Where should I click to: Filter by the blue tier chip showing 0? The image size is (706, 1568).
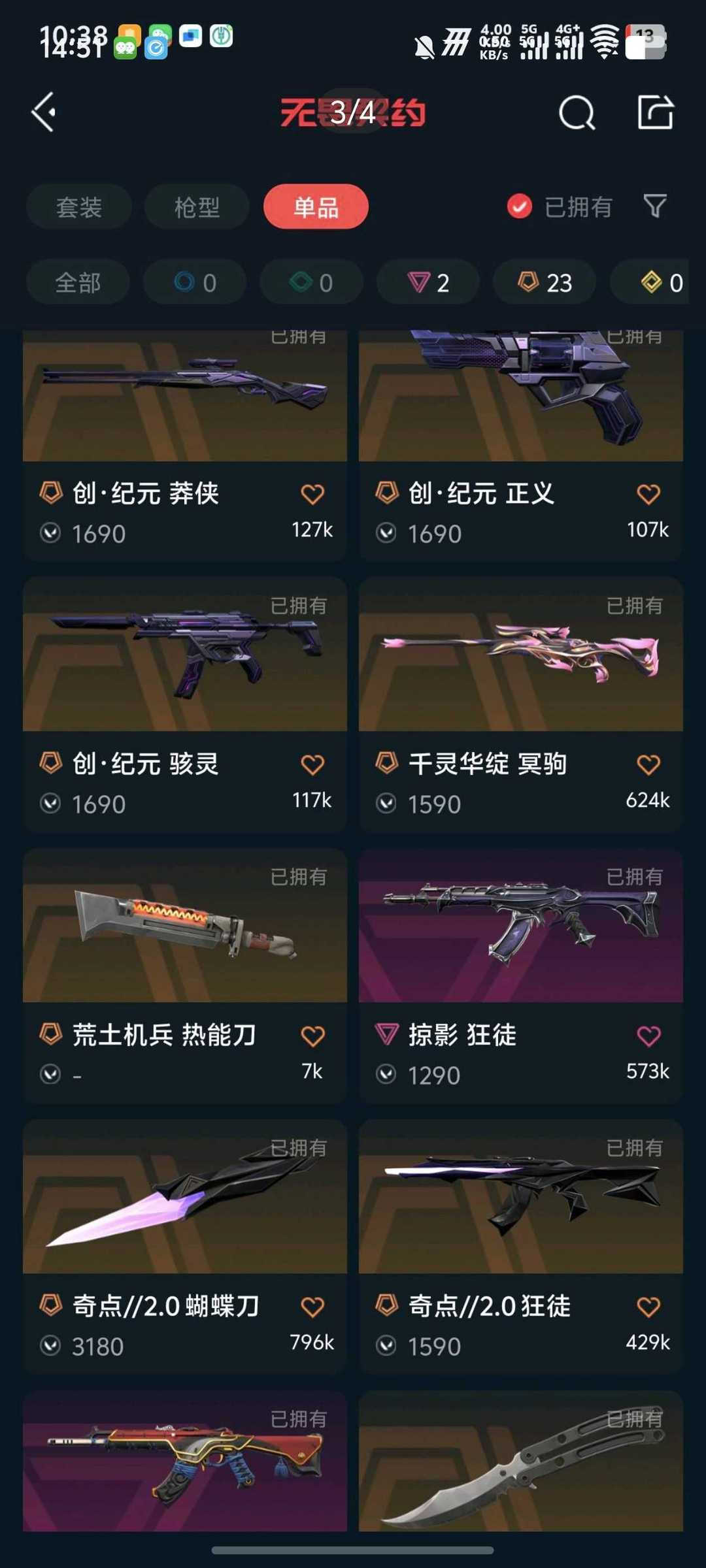pos(195,282)
